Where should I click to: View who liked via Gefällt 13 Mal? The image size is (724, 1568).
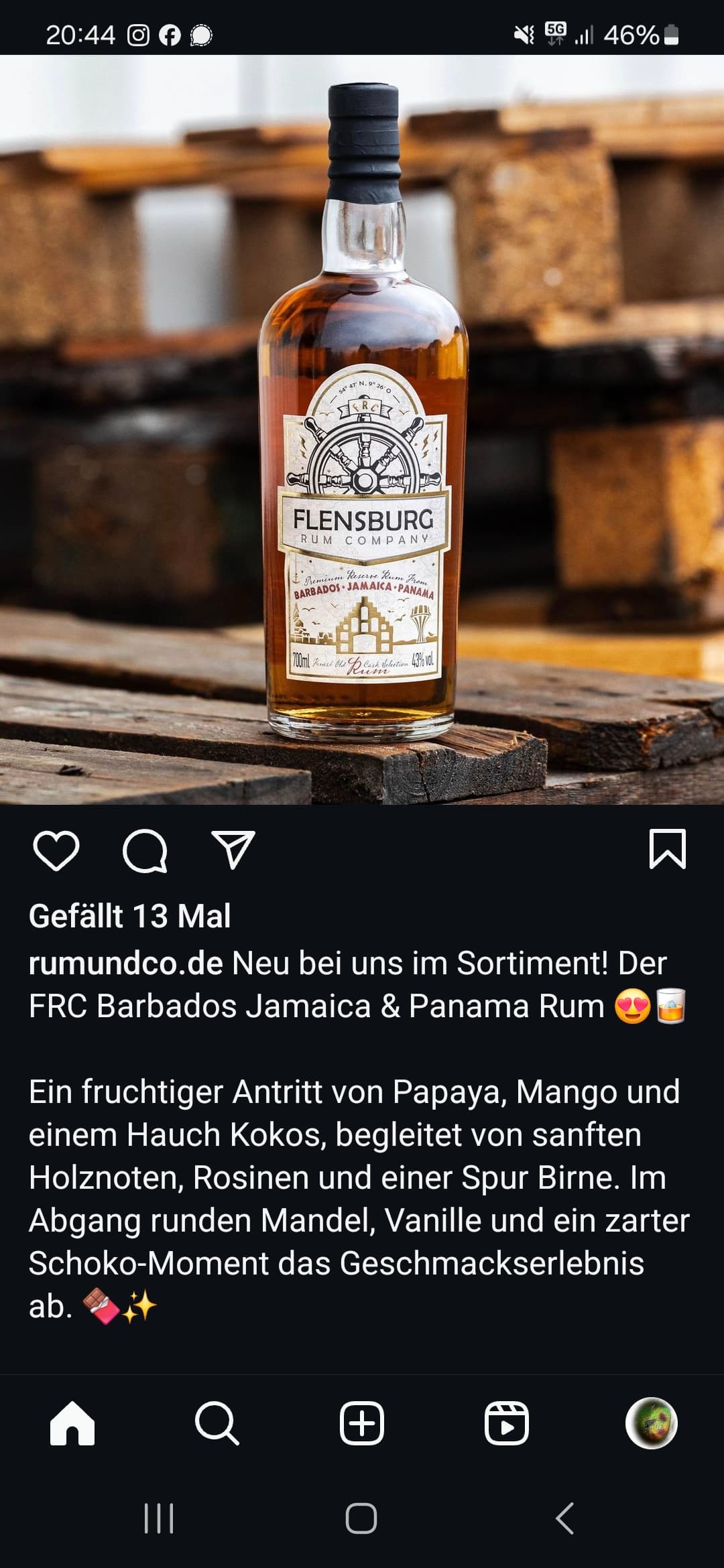point(129,915)
